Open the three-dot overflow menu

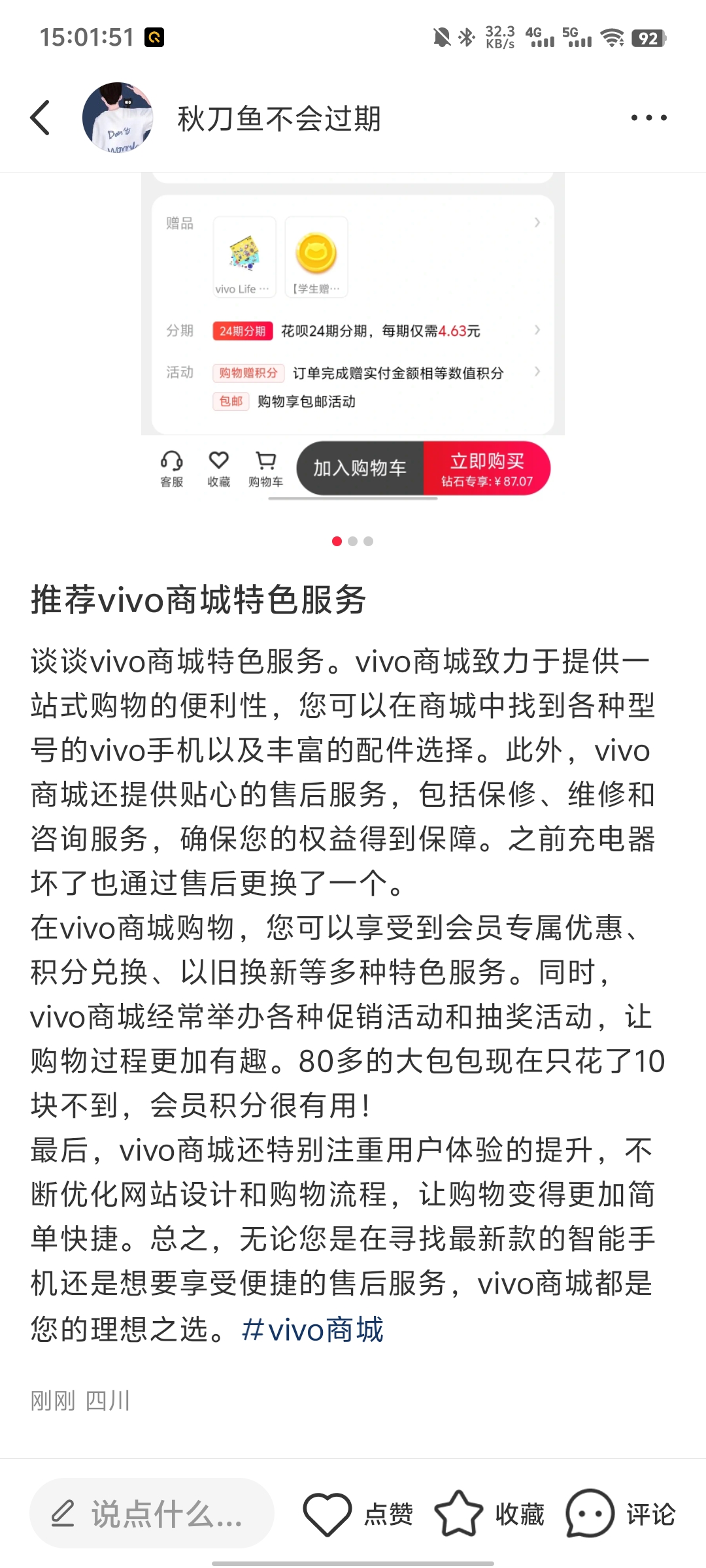[648, 118]
